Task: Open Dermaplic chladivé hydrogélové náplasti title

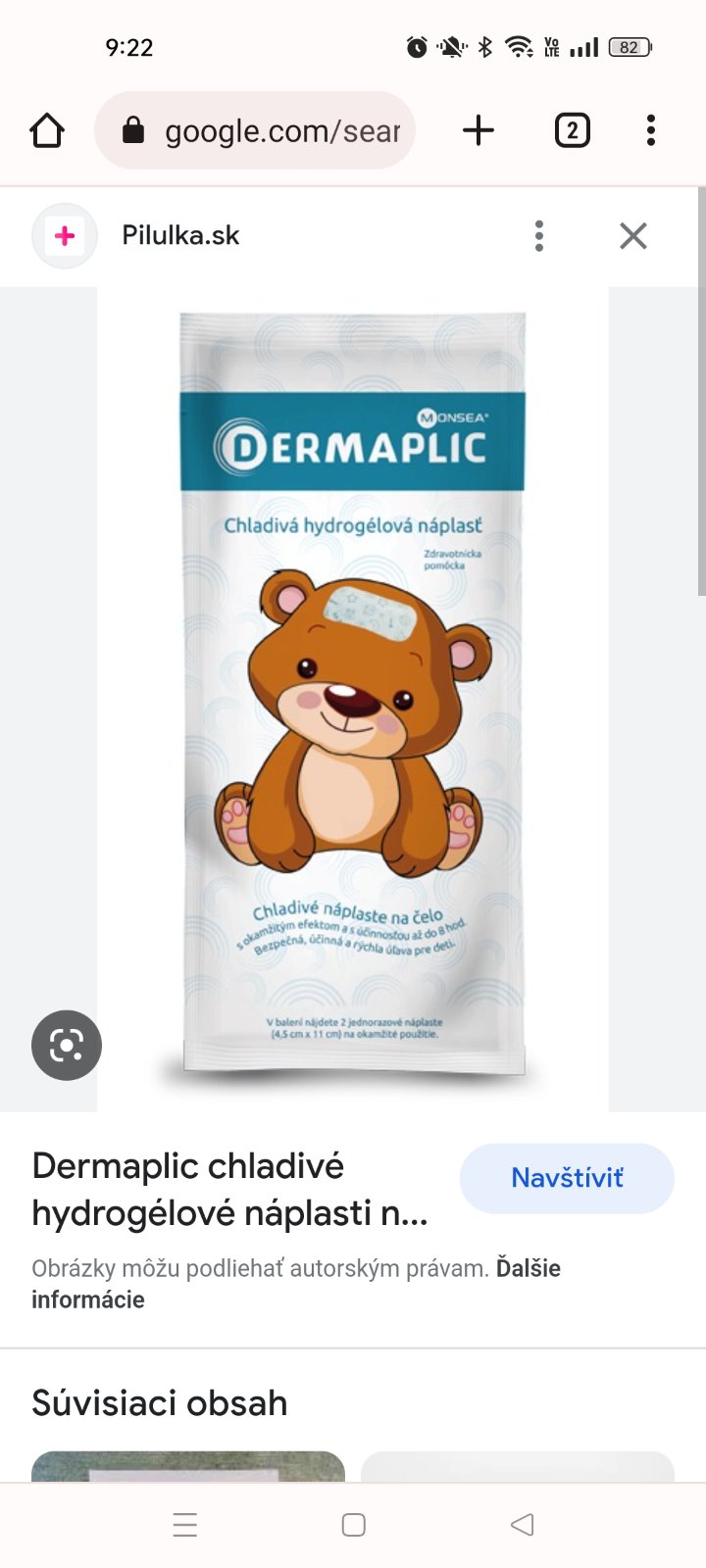Action: click(x=229, y=1190)
